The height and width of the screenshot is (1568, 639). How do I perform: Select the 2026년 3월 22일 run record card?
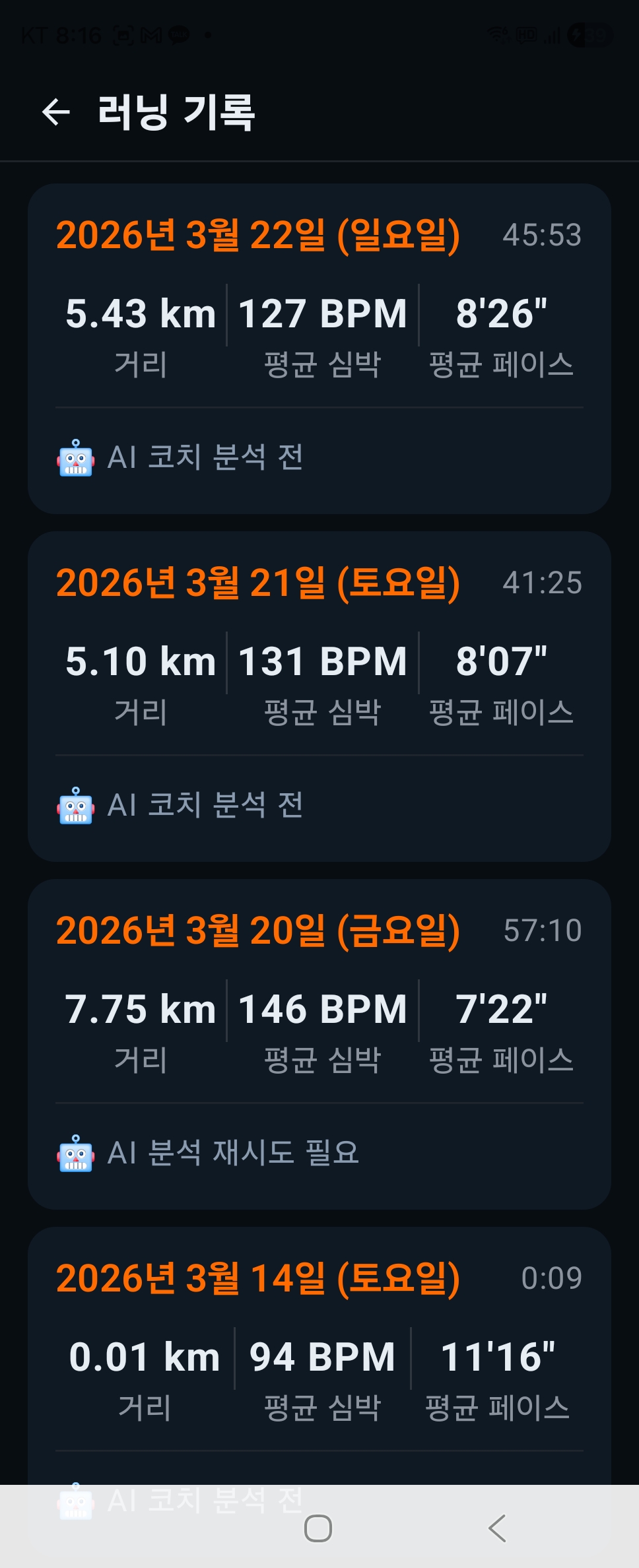click(x=319, y=330)
